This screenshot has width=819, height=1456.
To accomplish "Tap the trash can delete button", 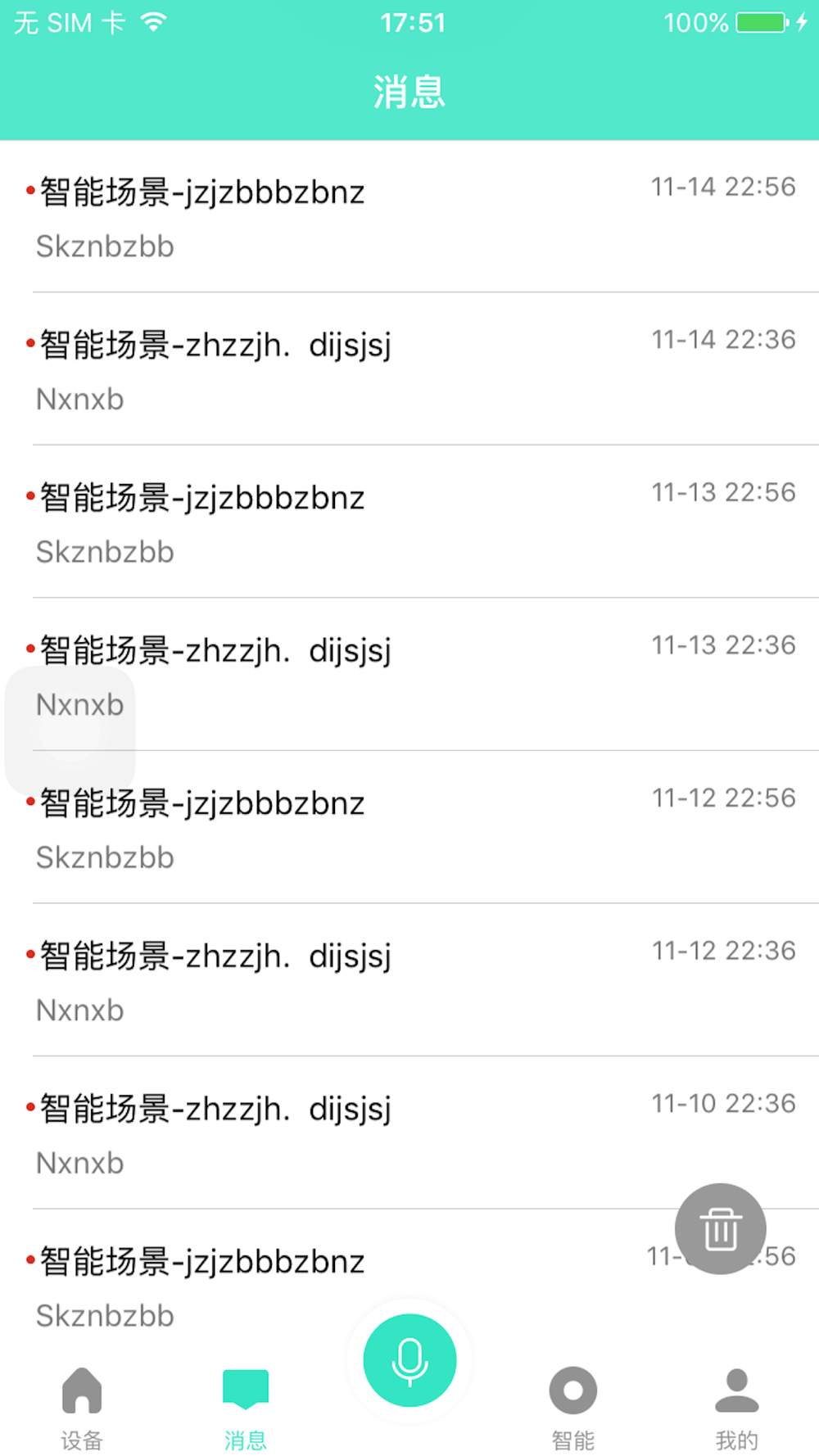I will tap(721, 1228).
